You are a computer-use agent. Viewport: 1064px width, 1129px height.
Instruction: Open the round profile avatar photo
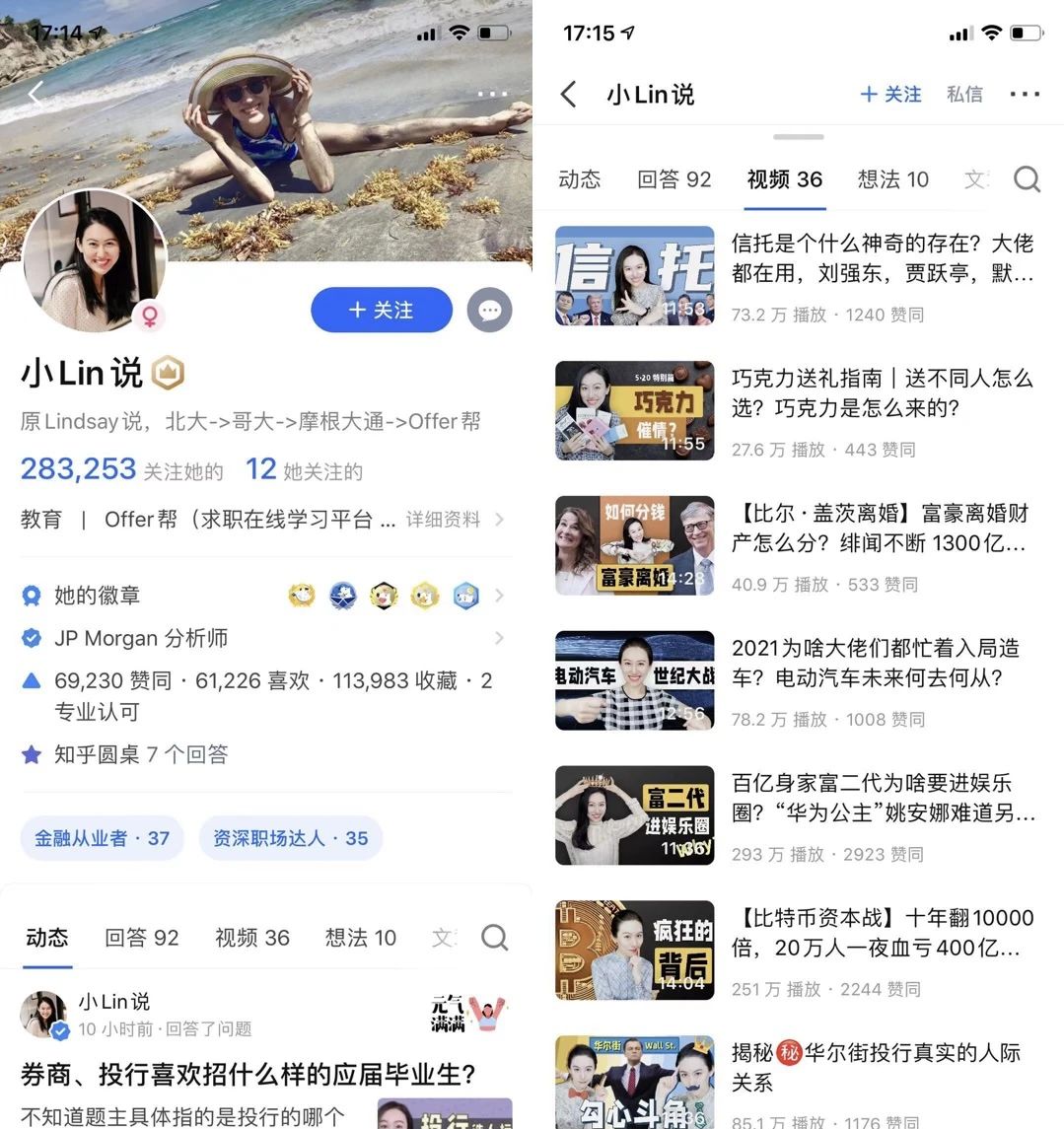point(95,261)
